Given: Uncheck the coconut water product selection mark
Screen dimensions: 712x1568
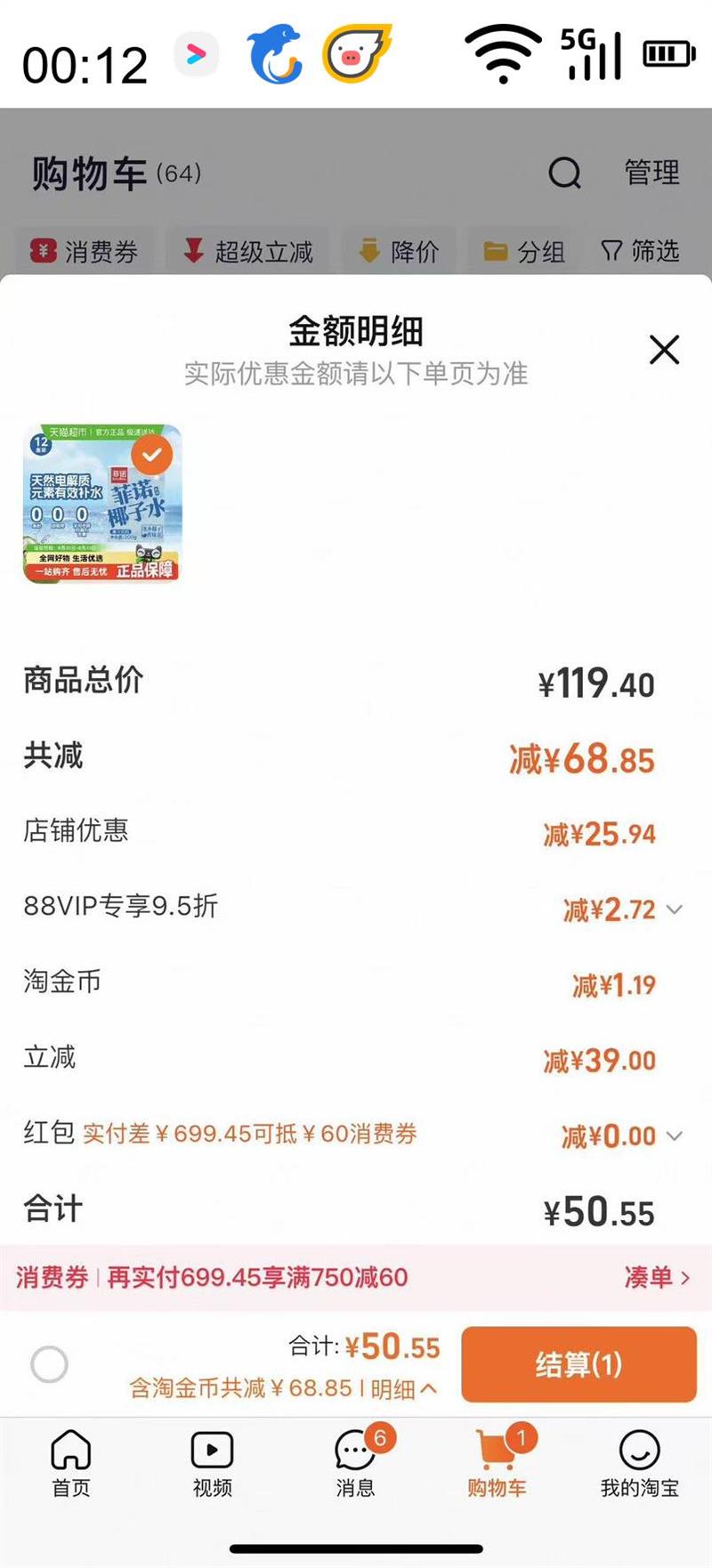Looking at the screenshot, I should point(154,454).
